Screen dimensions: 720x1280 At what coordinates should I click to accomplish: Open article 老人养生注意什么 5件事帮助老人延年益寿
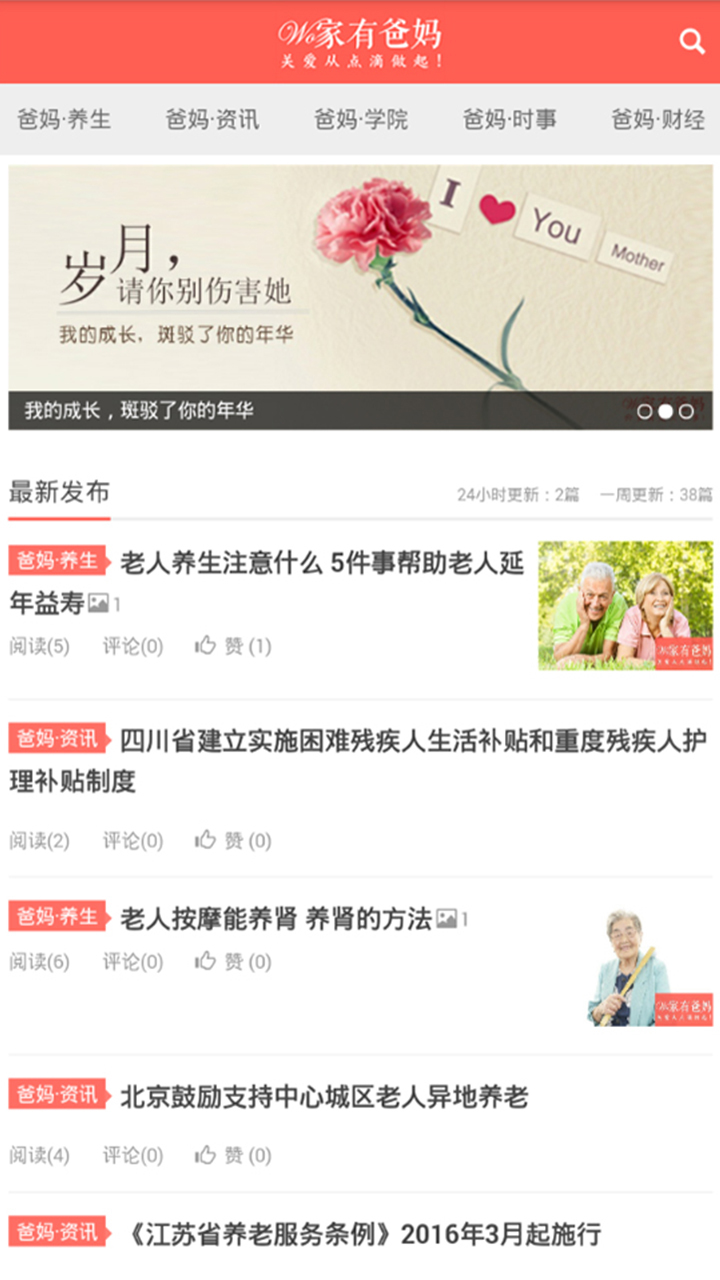[322, 564]
